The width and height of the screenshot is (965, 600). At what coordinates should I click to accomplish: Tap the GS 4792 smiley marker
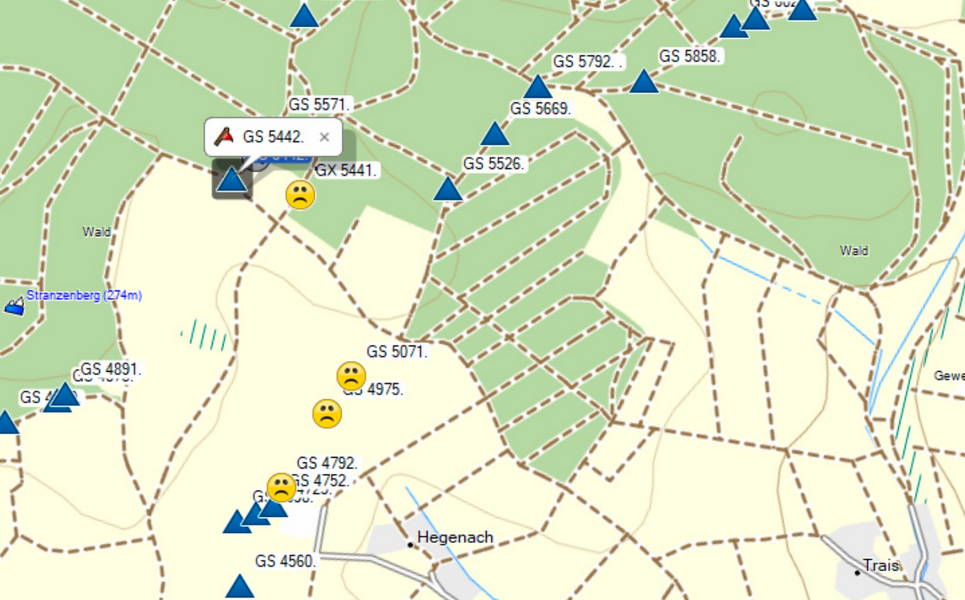tap(282, 487)
